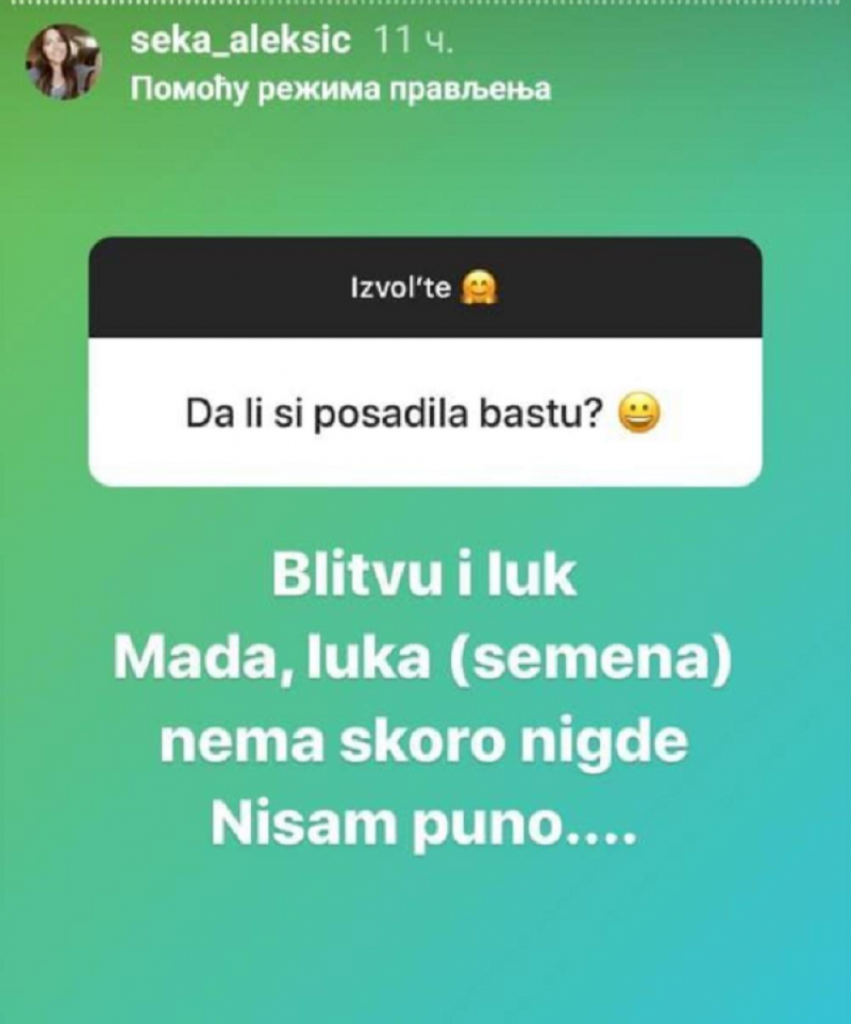The image size is (851, 1024).
Task: Open the create mode label link
Action: pyautogui.click(x=341, y=90)
